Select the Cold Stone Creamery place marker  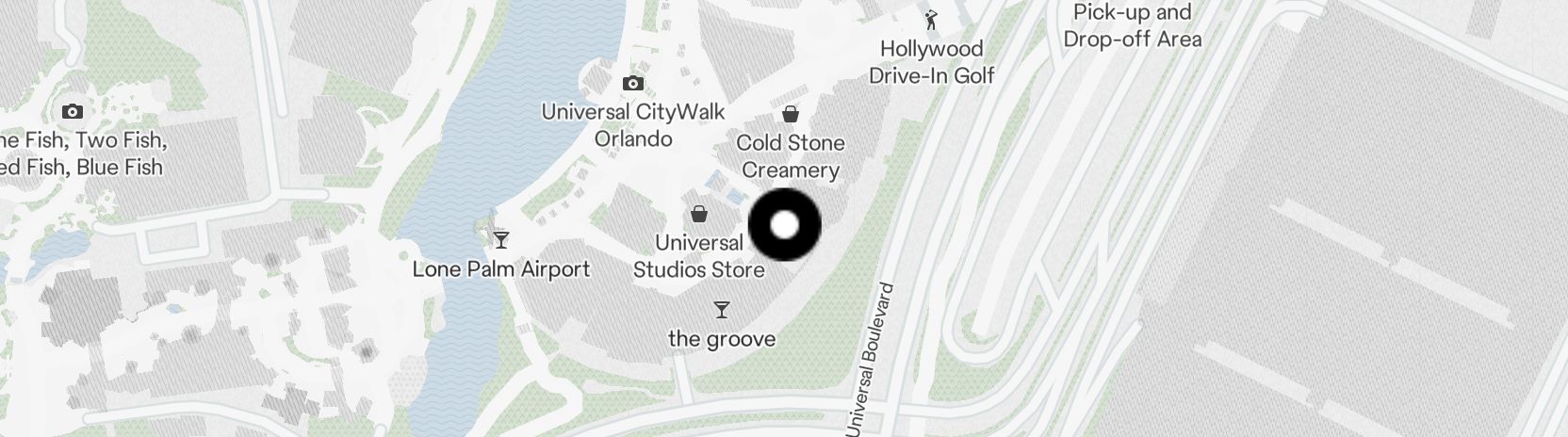point(791,115)
